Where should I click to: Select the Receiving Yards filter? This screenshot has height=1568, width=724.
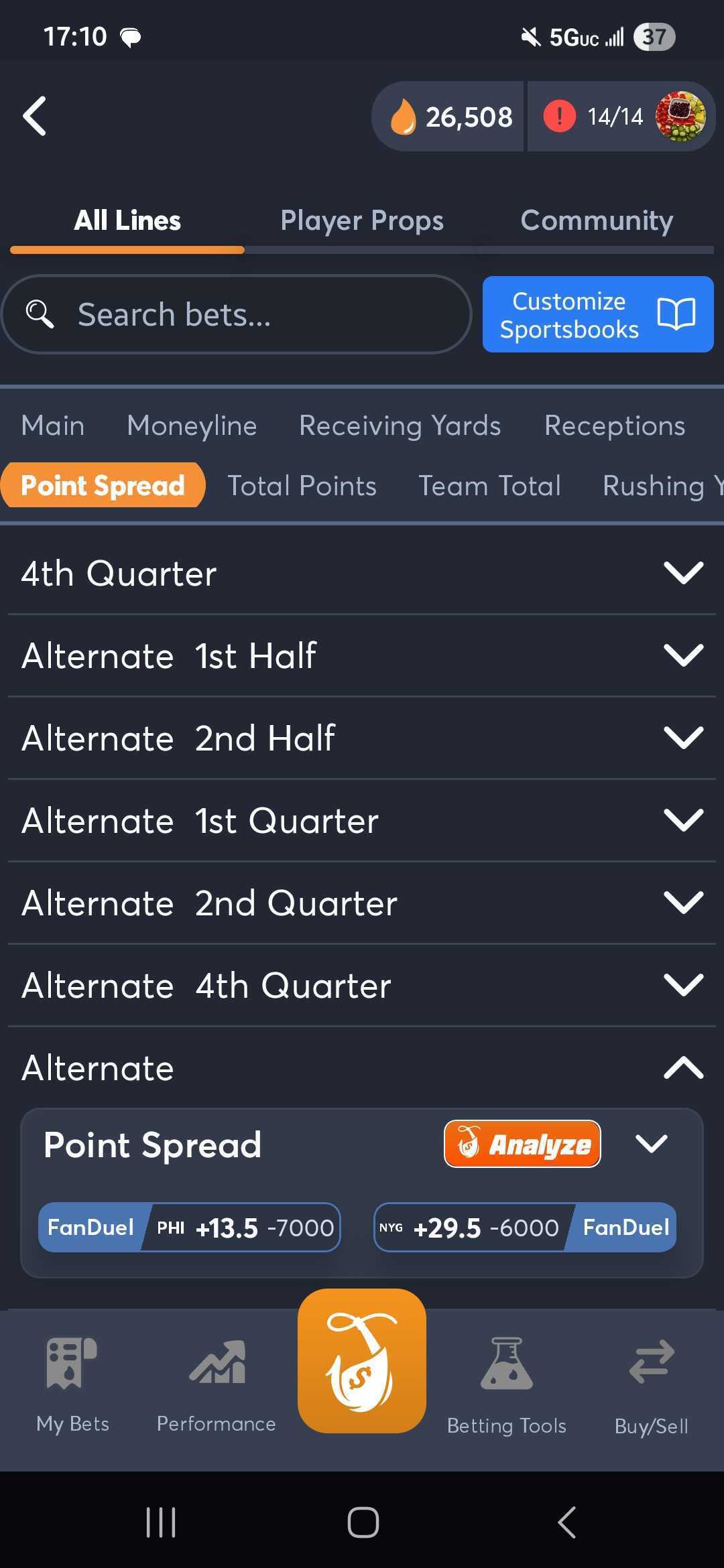(400, 426)
